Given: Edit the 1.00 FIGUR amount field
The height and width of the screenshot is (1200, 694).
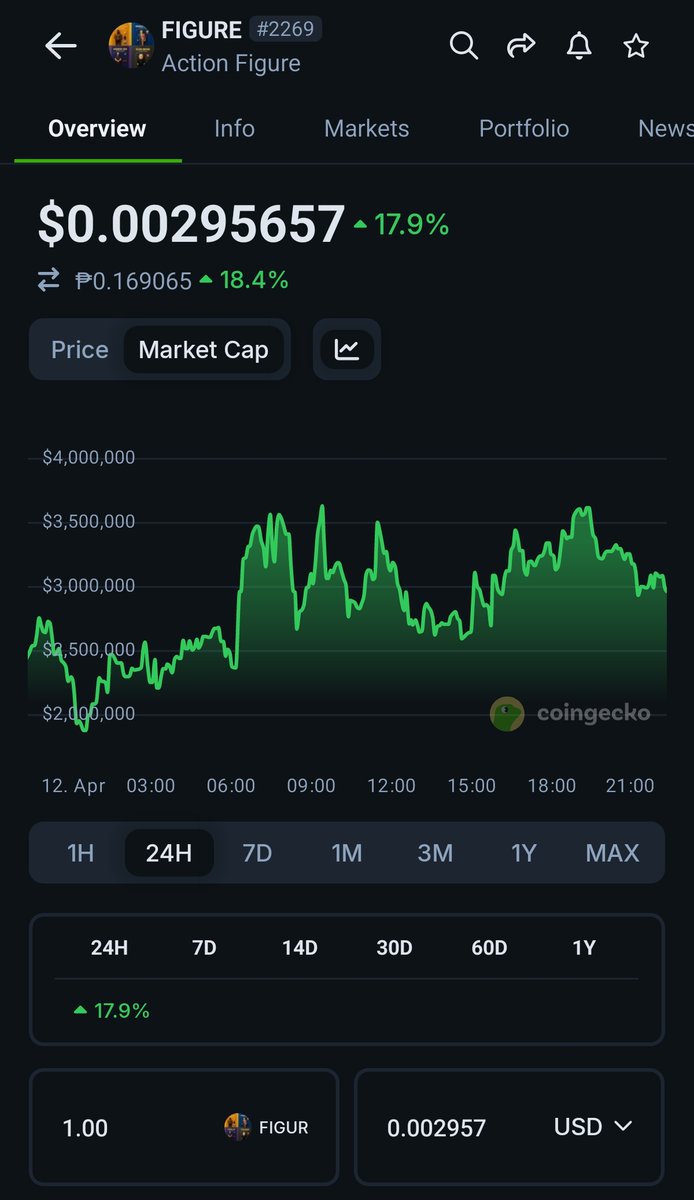Looking at the screenshot, I should click(184, 1127).
